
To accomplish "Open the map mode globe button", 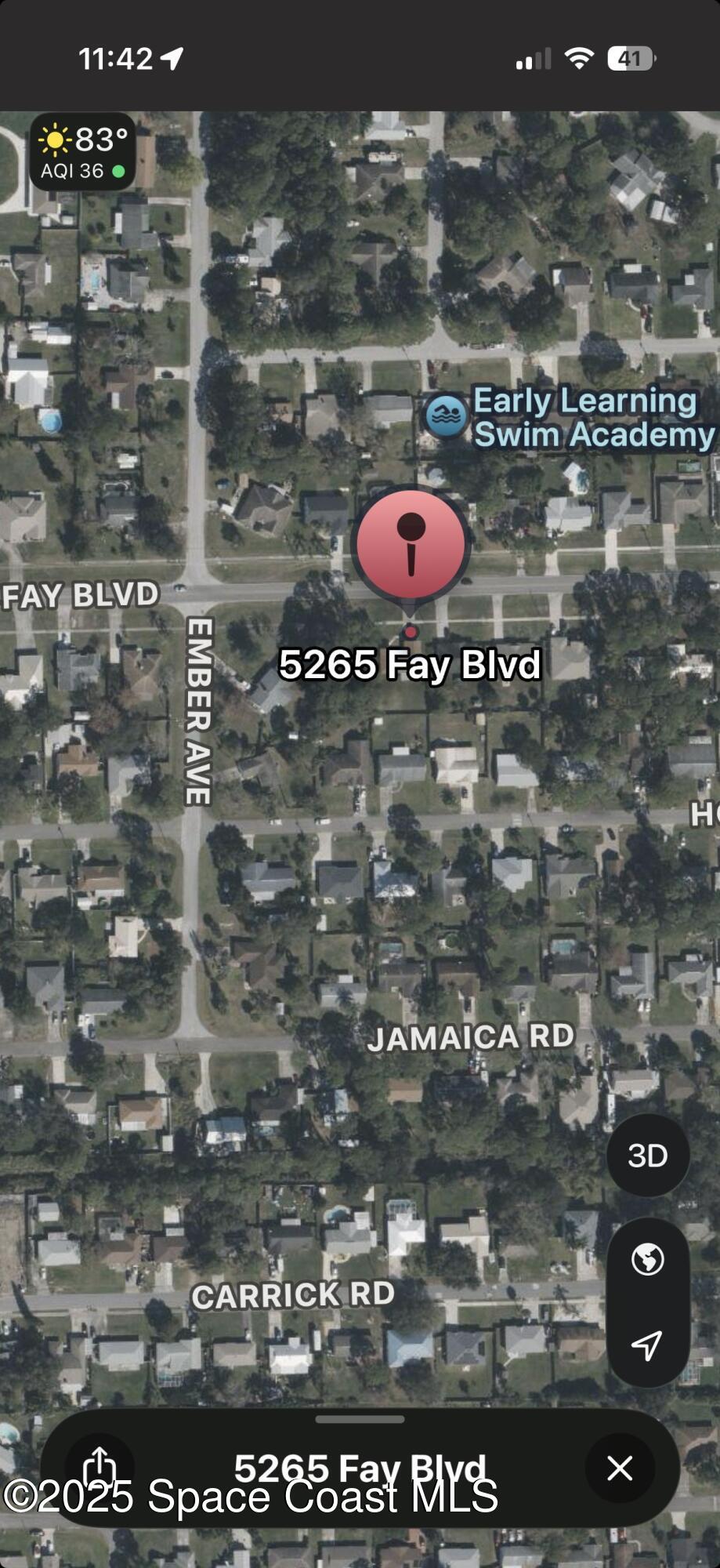I will pos(647,1260).
